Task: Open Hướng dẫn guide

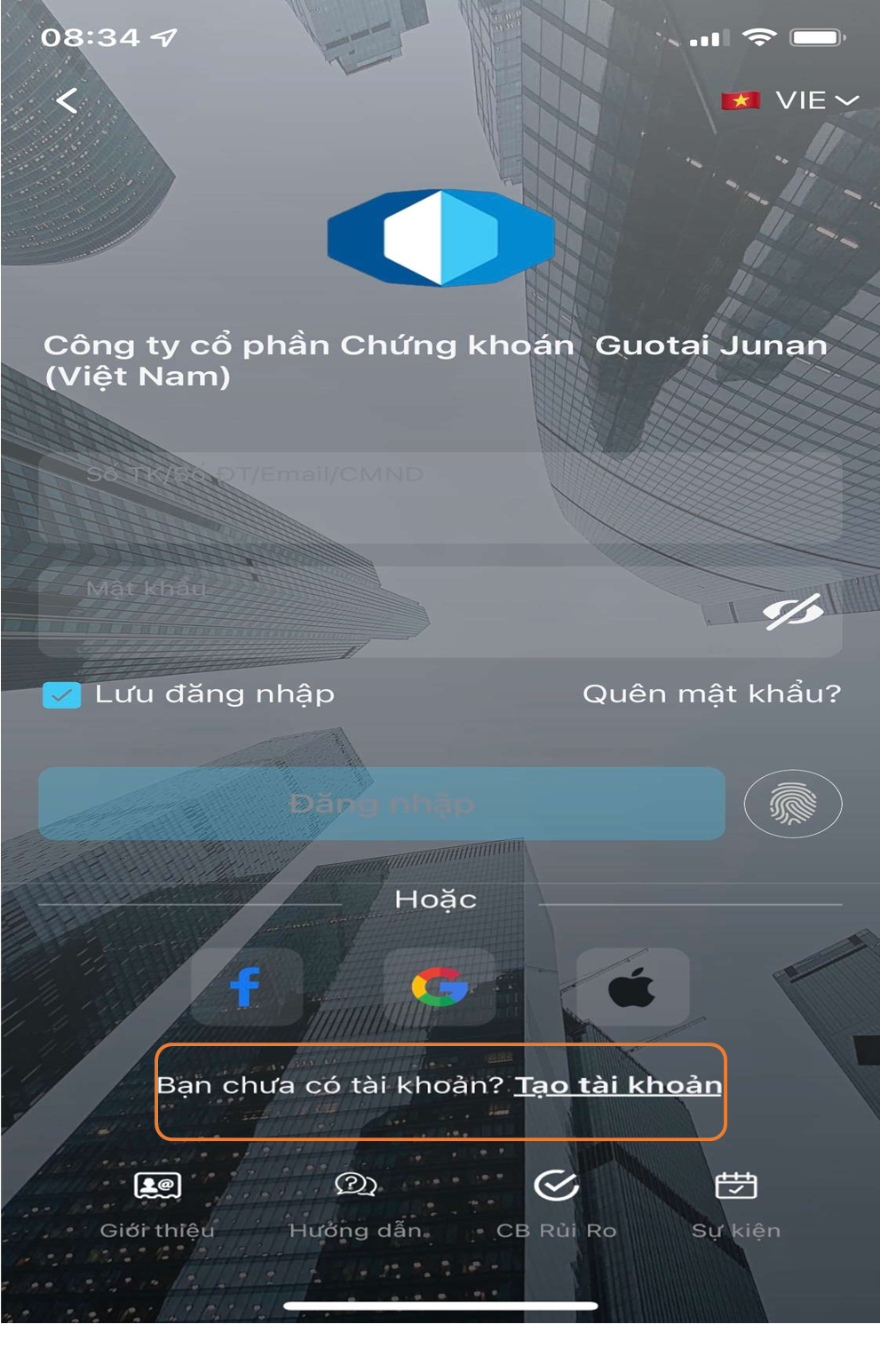Action: point(355,1204)
